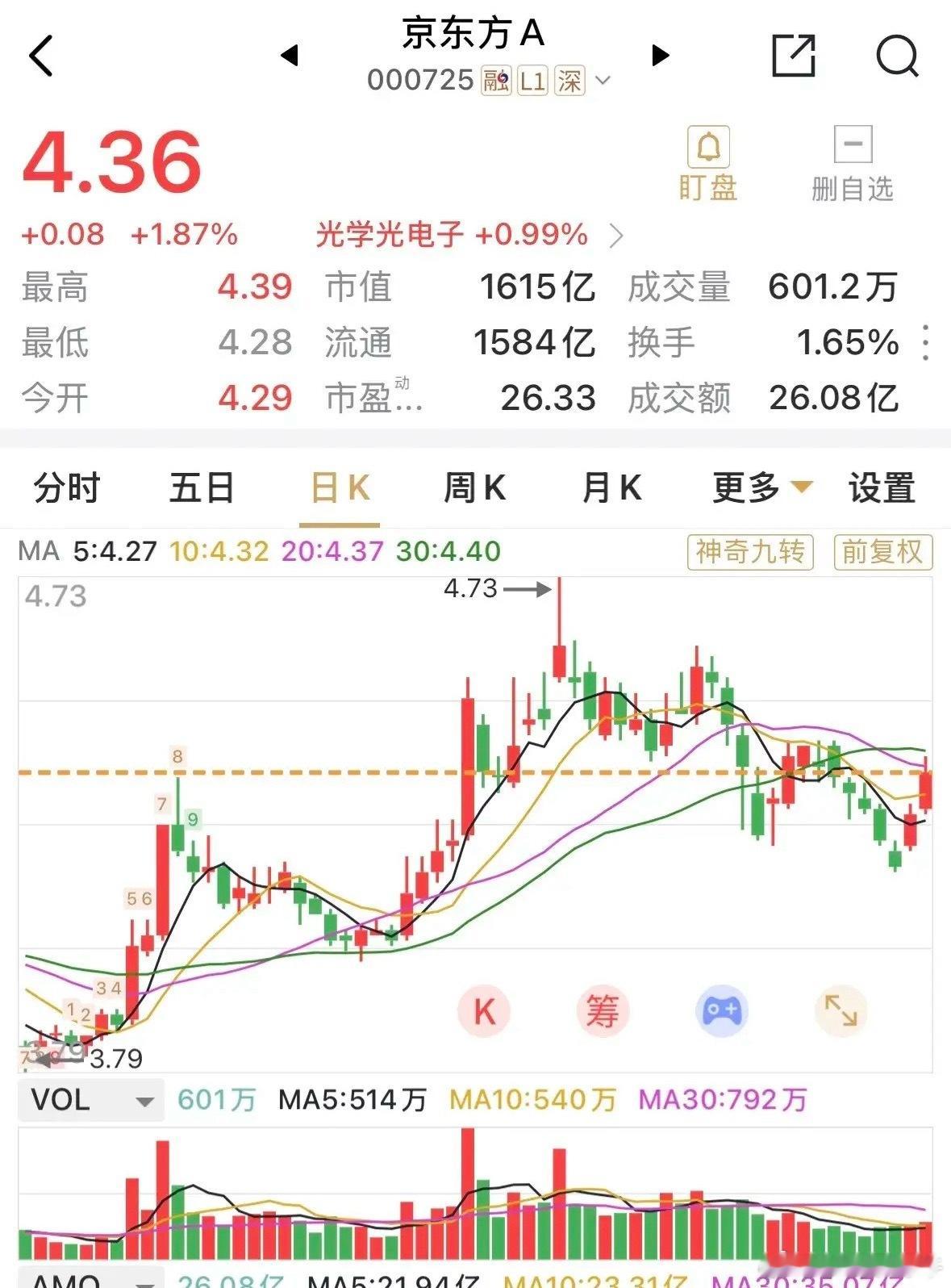951x1288 pixels.
Task: Open K-line settings via the K bubble
Action: [482, 1011]
